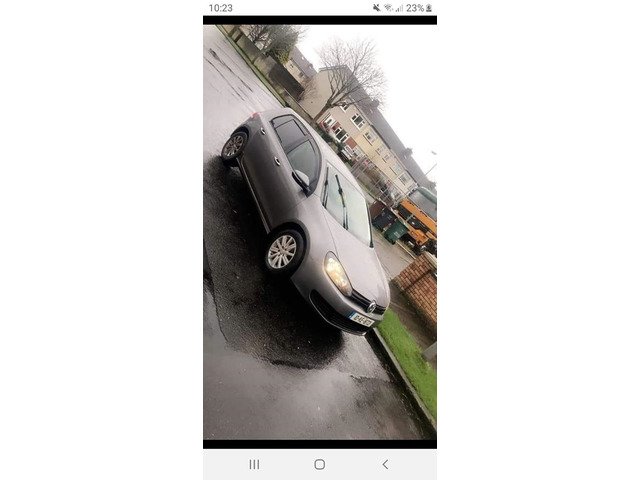Open the recent apps overview

pyautogui.click(x=254, y=464)
